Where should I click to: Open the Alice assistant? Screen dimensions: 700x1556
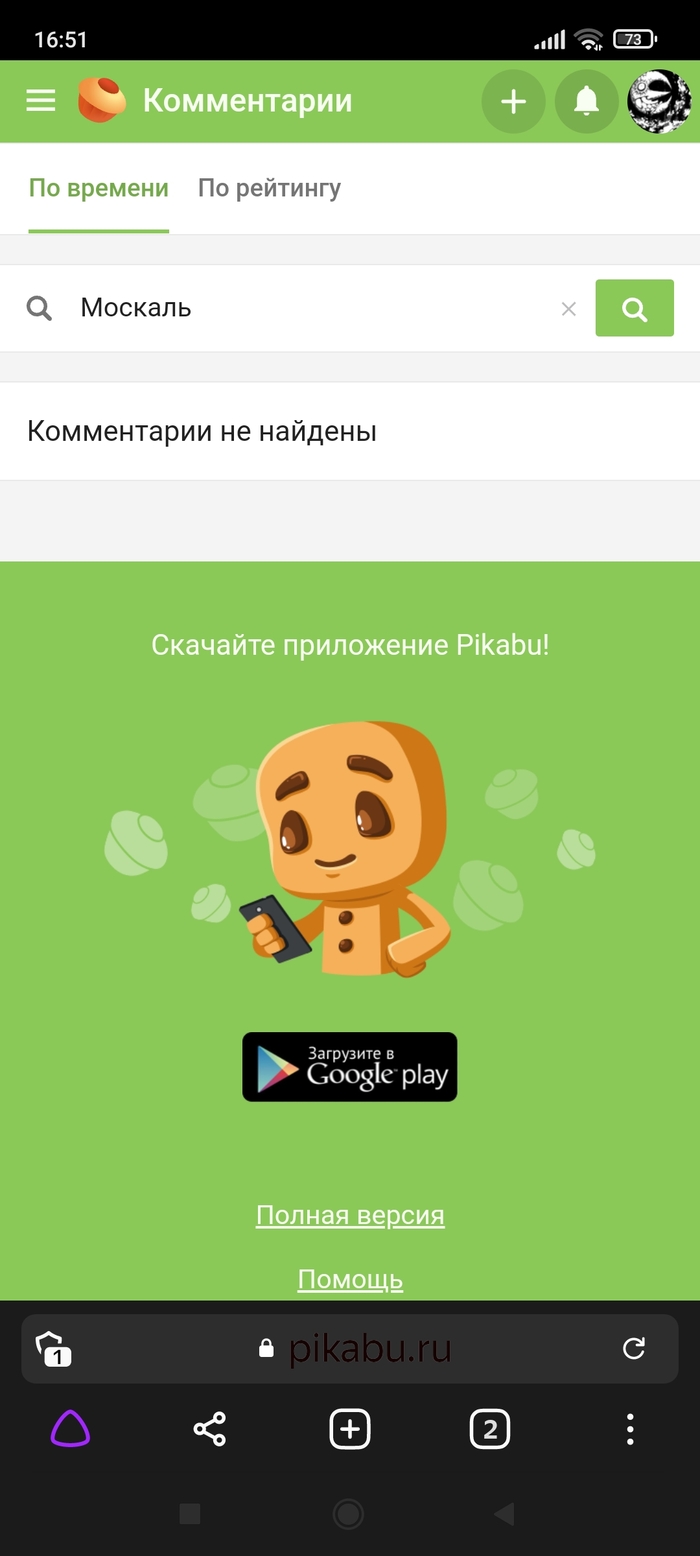(70, 1430)
